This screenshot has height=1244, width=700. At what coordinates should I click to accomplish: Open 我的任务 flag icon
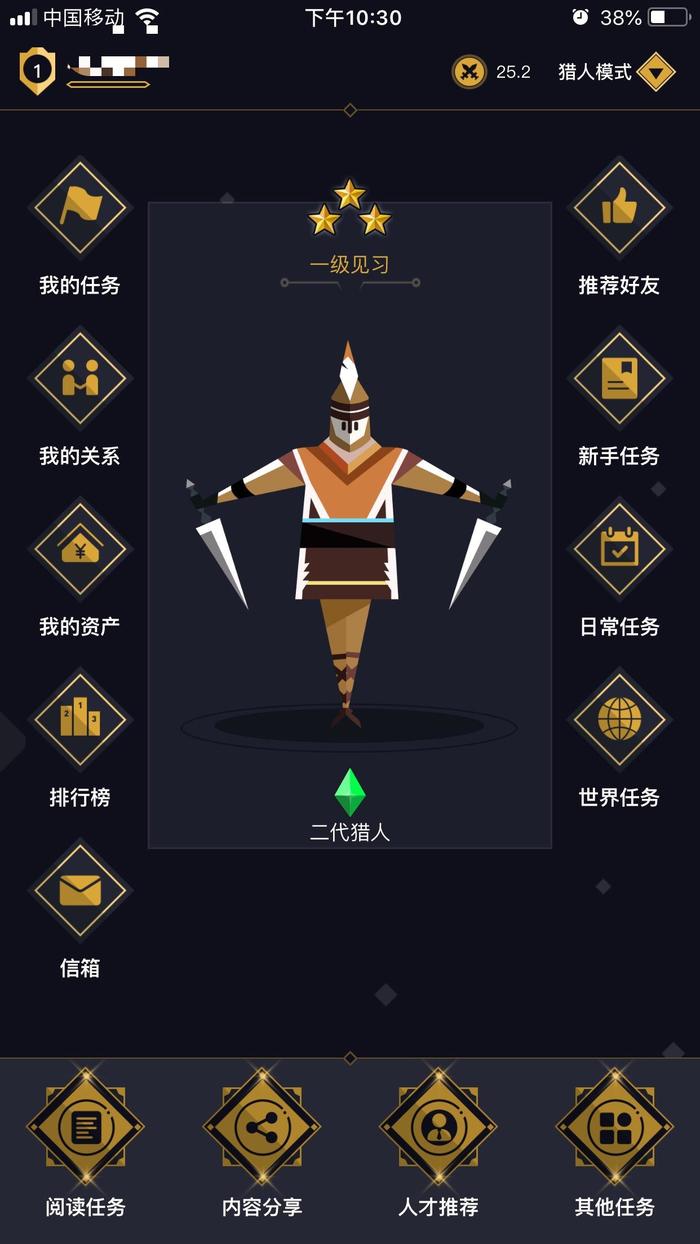pyautogui.click(x=80, y=208)
